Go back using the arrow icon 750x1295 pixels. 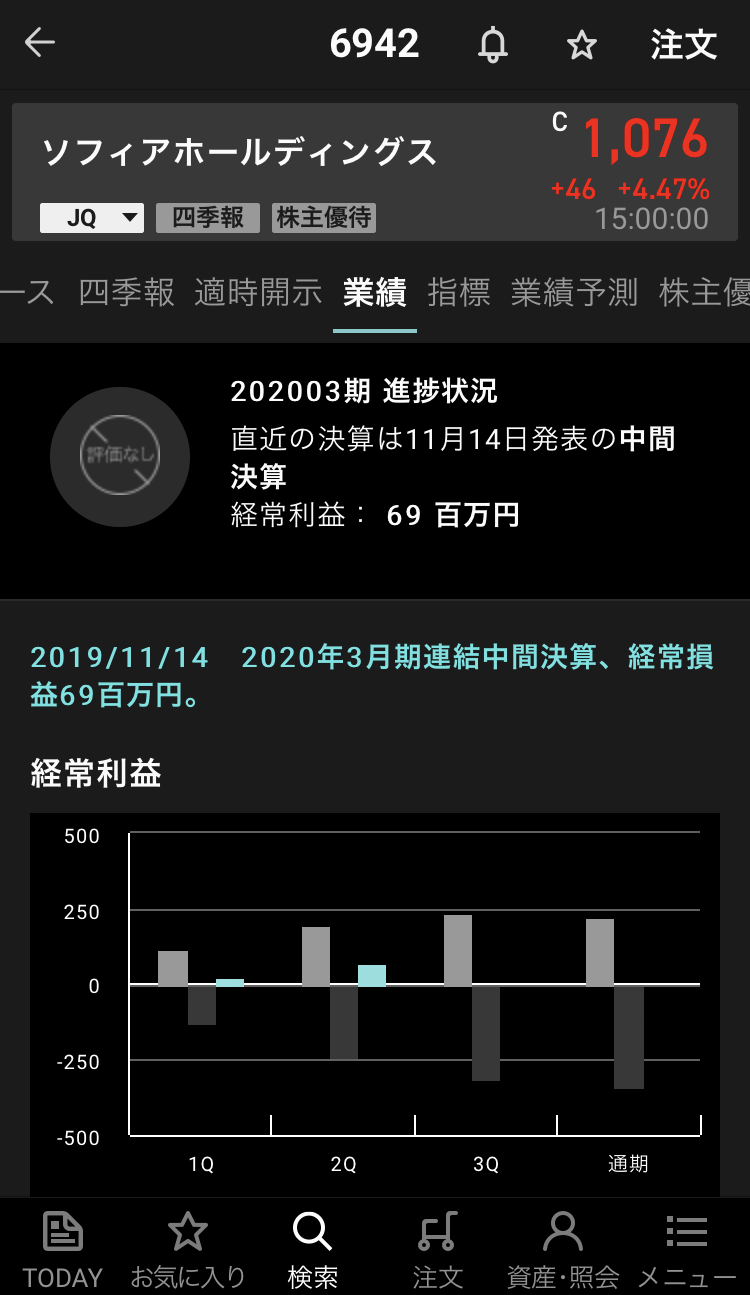point(40,43)
